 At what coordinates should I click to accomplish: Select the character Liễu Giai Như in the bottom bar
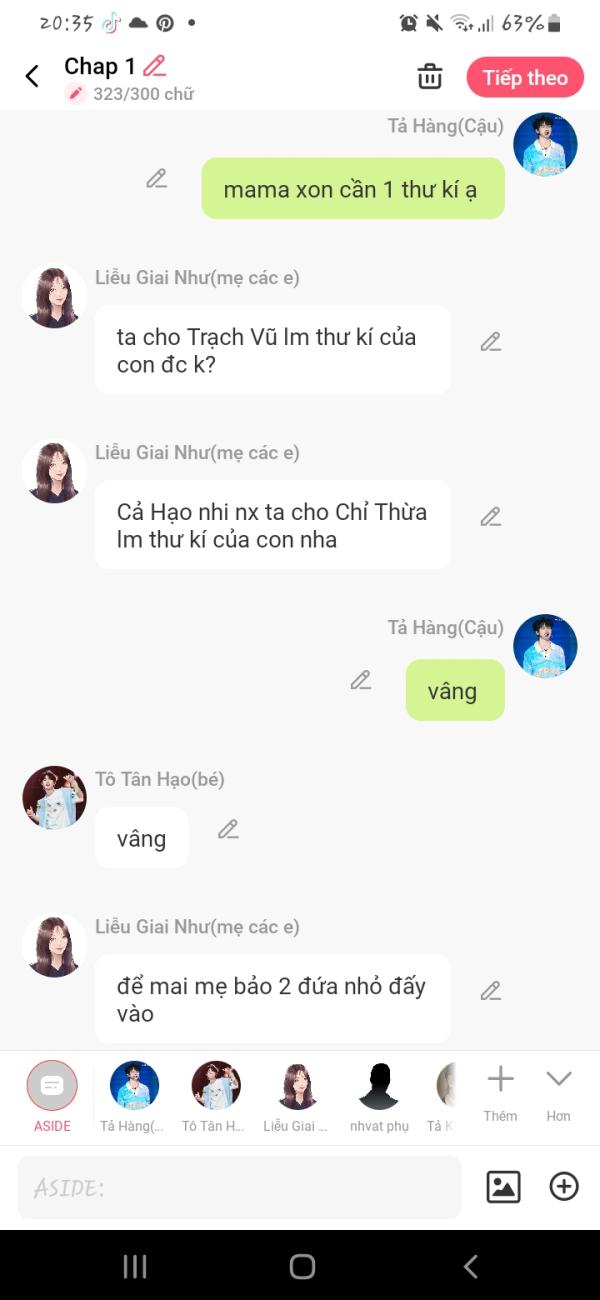(x=296, y=1097)
